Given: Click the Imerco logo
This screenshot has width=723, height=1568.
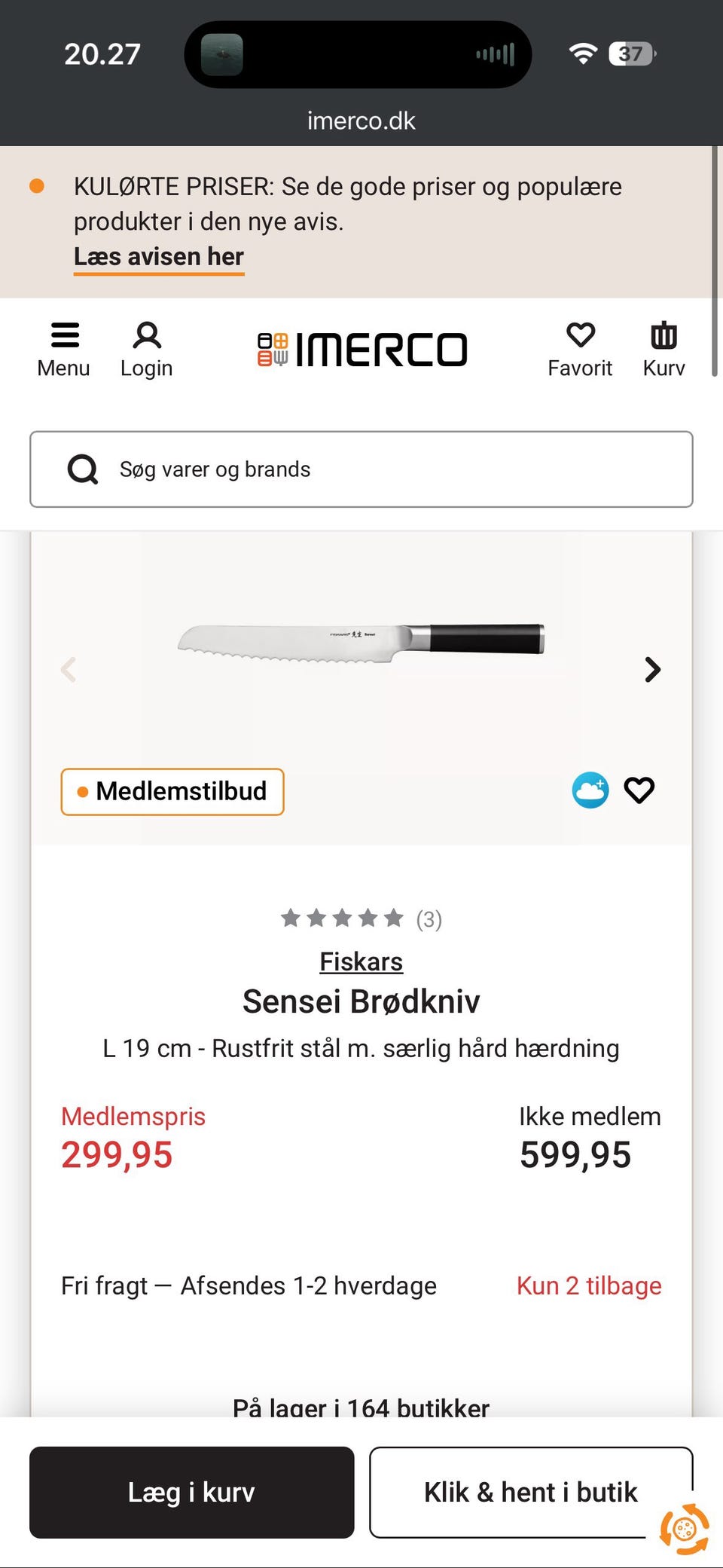Looking at the screenshot, I should (361, 348).
